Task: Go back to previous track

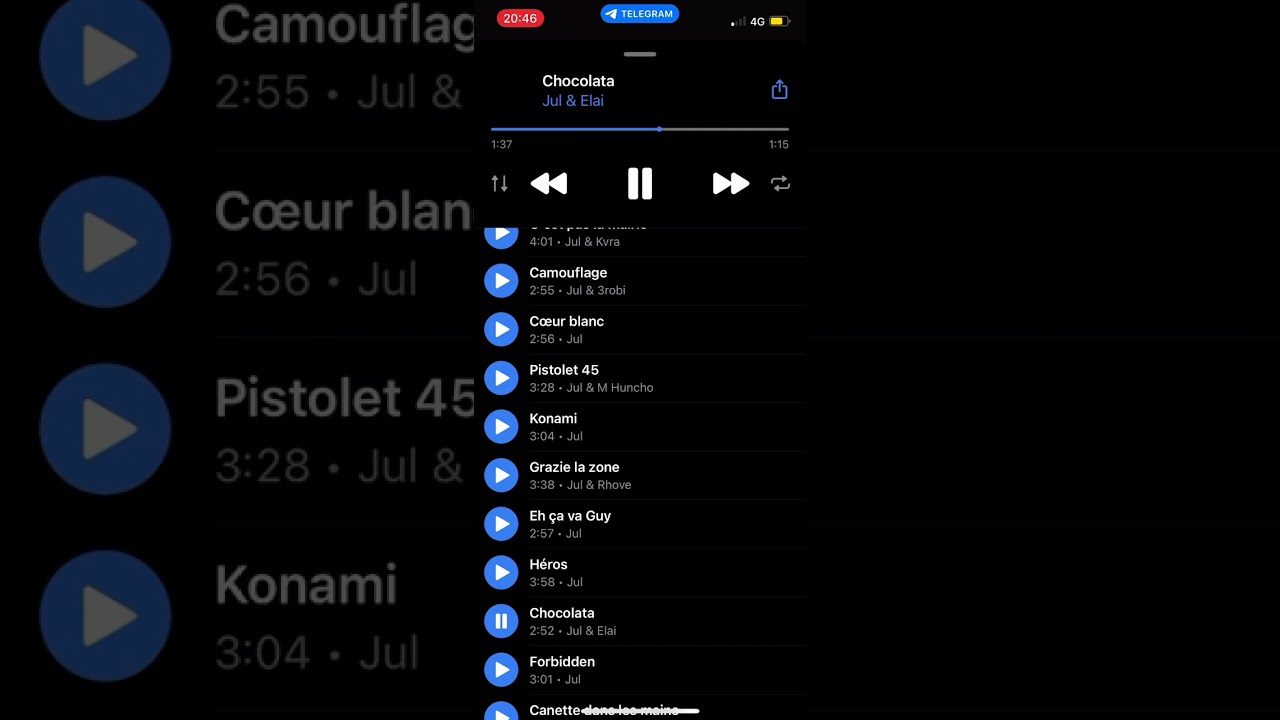Action: click(549, 184)
